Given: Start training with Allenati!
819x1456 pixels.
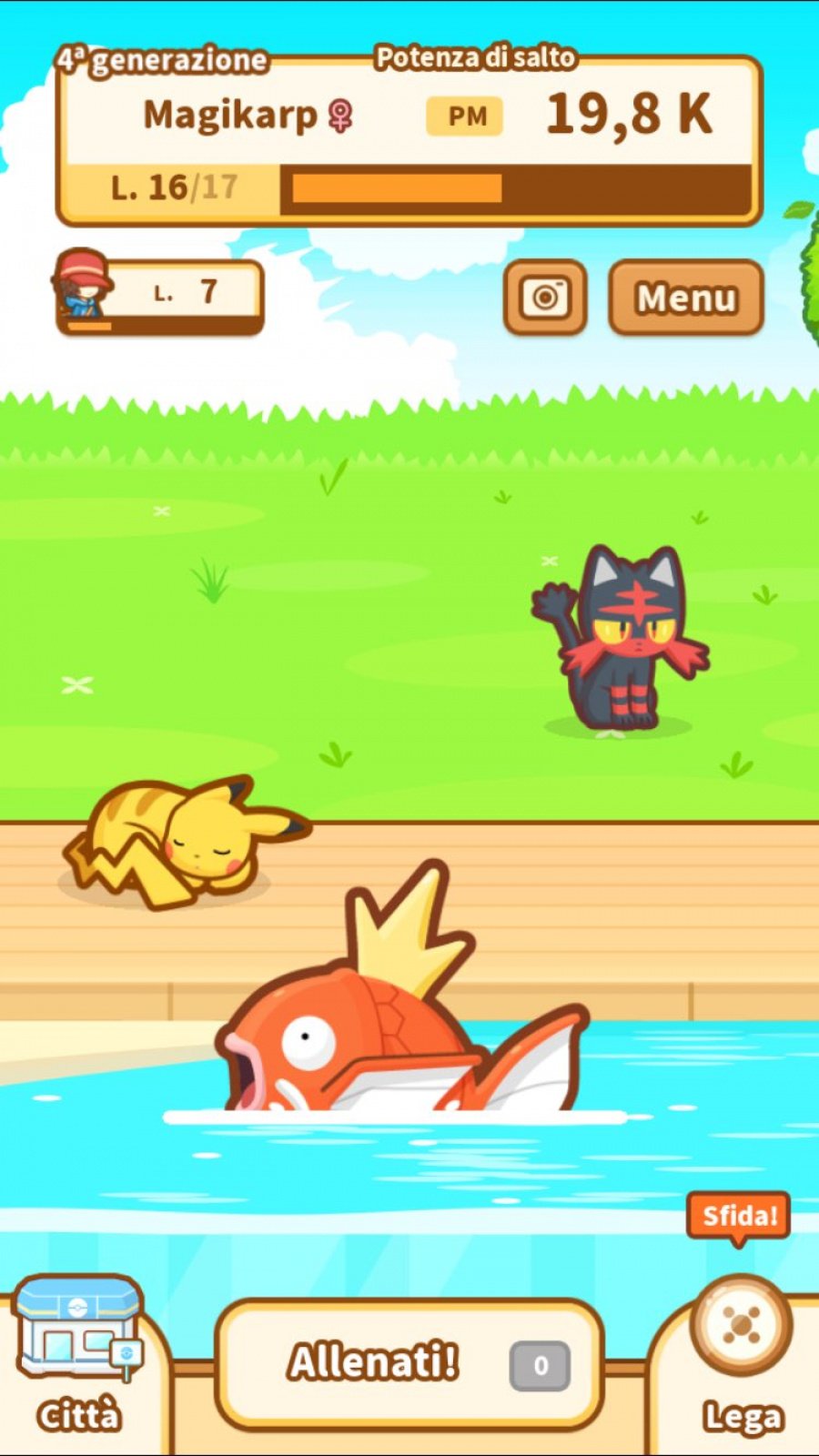Looking at the screenshot, I should pyautogui.click(x=410, y=1364).
